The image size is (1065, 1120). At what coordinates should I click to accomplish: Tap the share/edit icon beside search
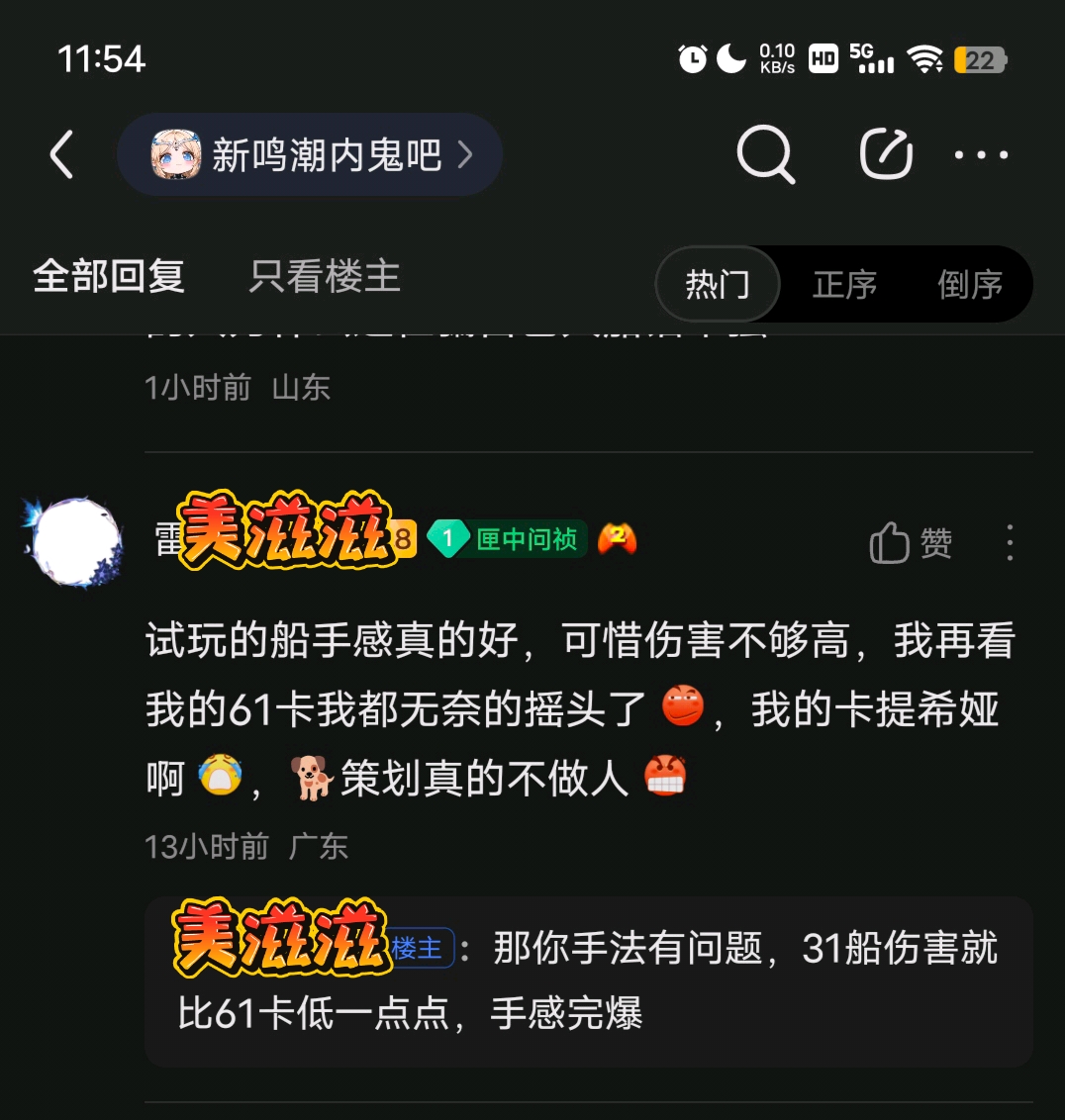[x=885, y=155]
